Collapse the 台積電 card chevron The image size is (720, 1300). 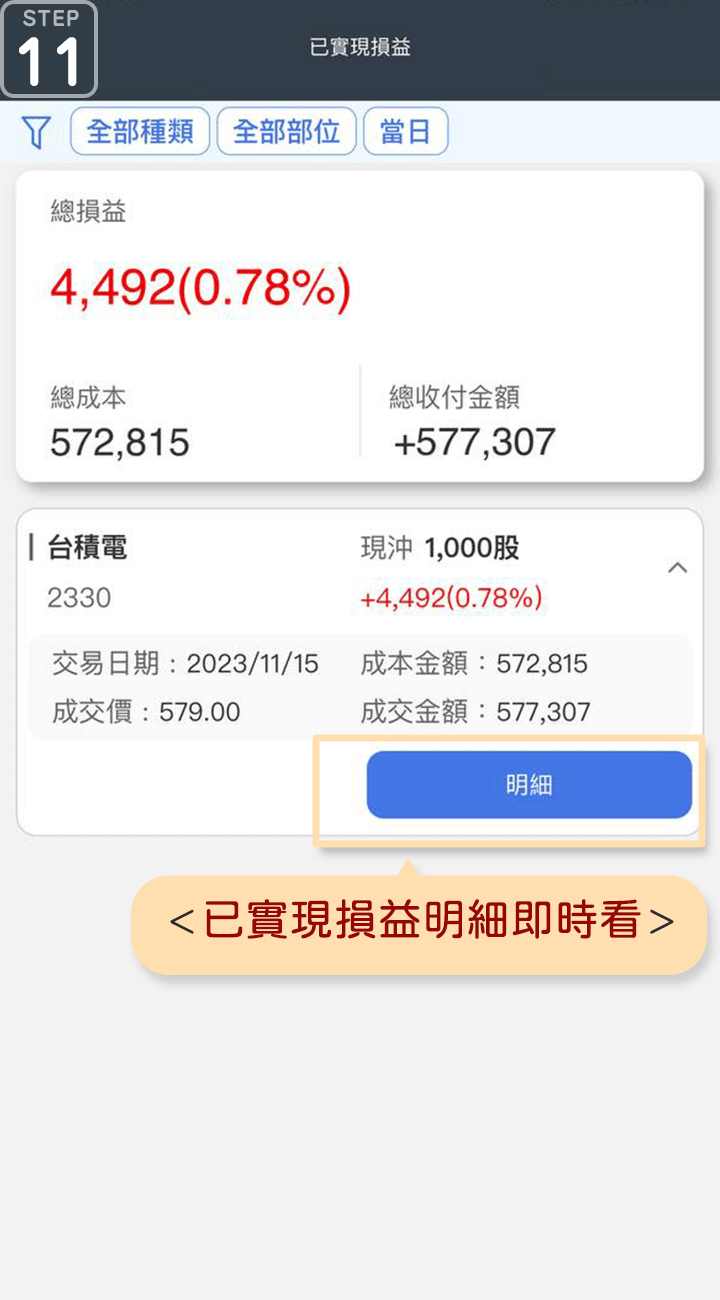pyautogui.click(x=677, y=568)
